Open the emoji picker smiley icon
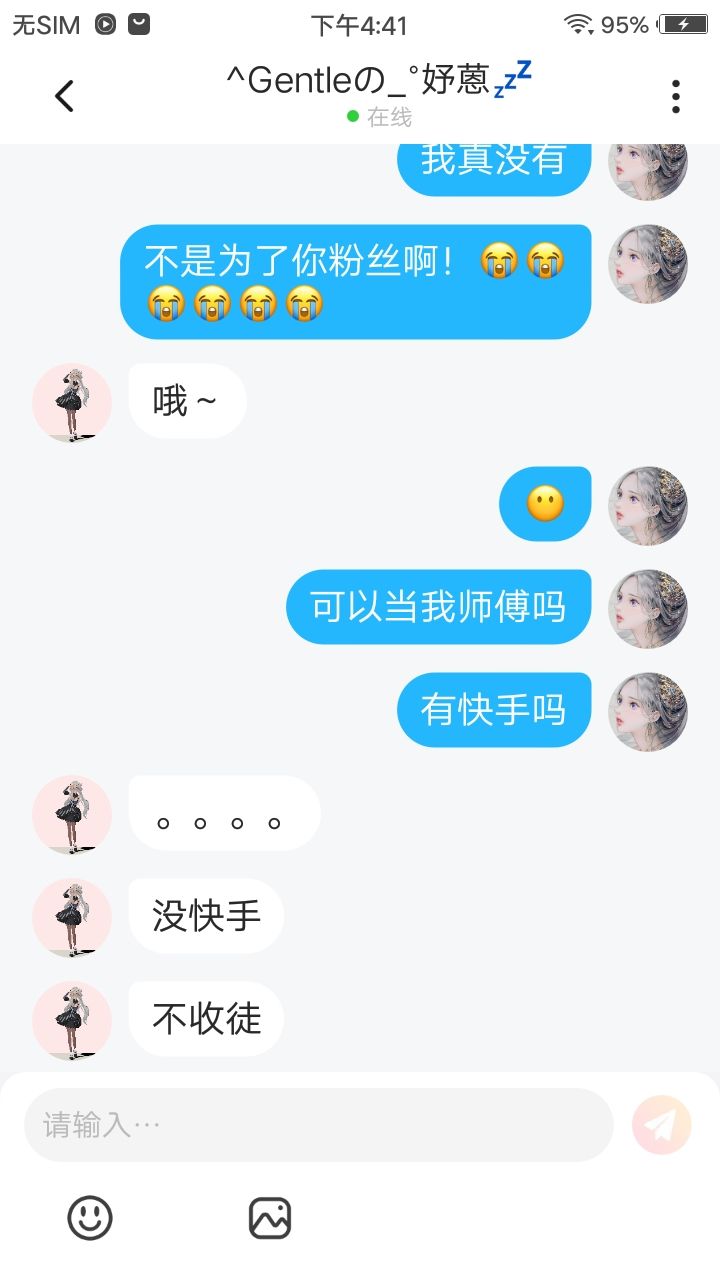The image size is (720, 1280). point(90,1218)
